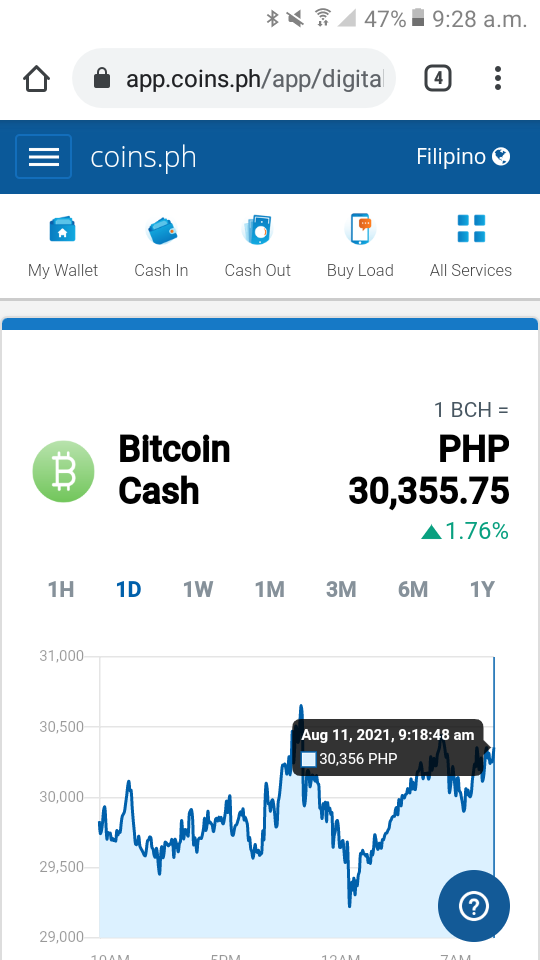Viewport: 540px width, 960px height.
Task: Open the hamburger menu
Action: tap(43, 157)
